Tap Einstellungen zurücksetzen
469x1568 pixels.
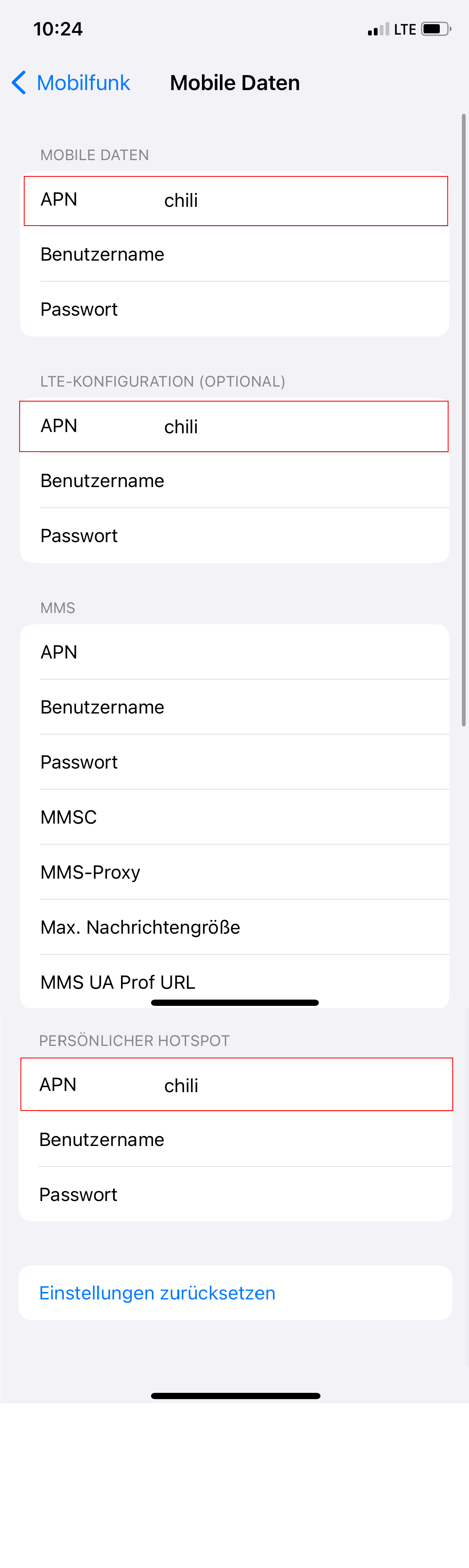pyautogui.click(x=157, y=1293)
